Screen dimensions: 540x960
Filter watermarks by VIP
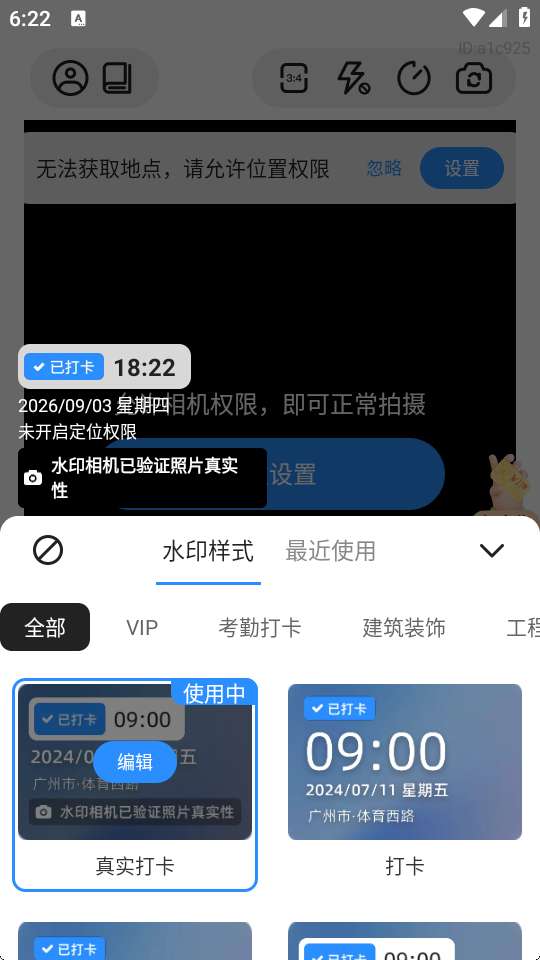(142, 628)
